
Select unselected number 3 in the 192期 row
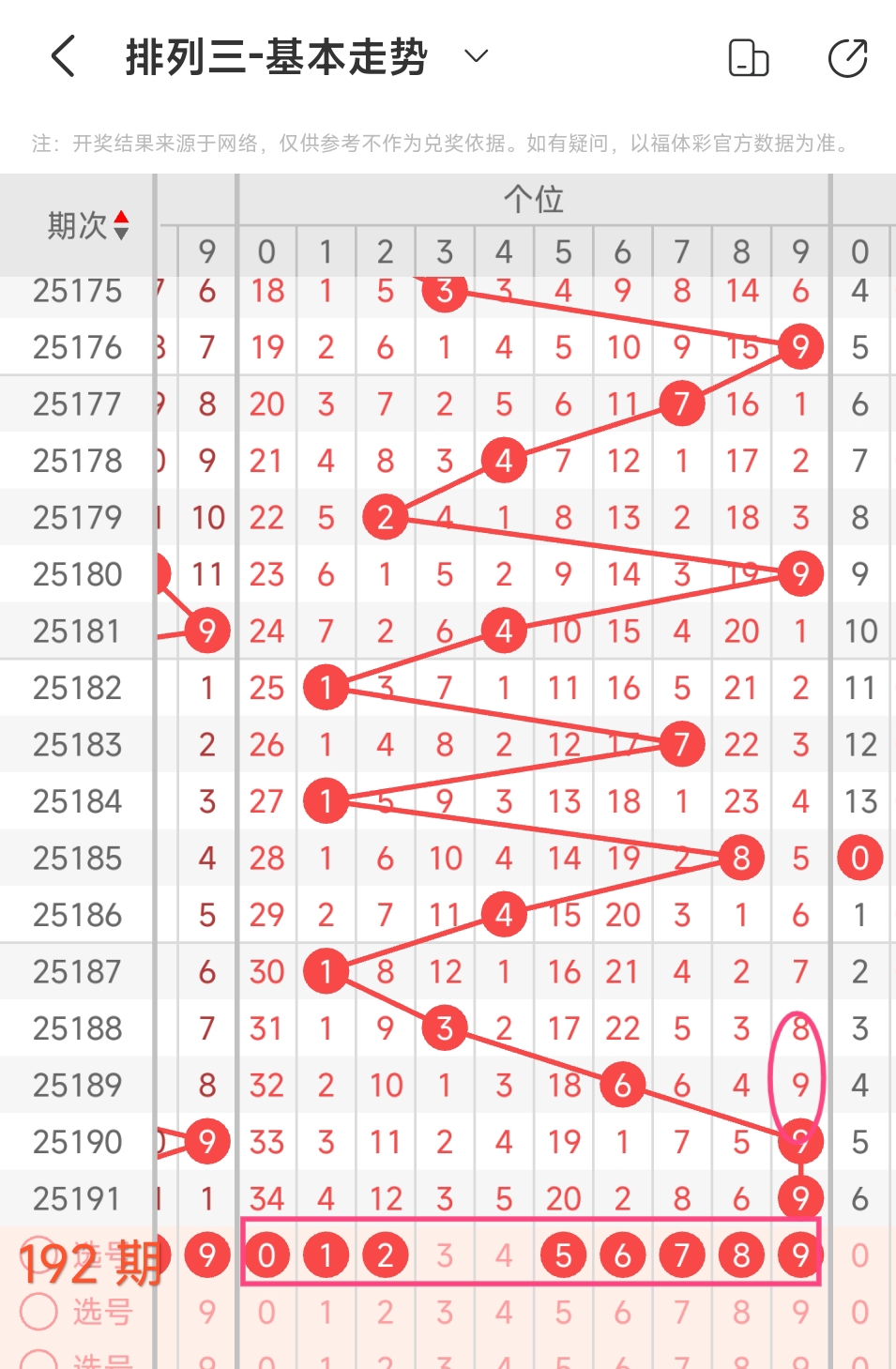(445, 1255)
